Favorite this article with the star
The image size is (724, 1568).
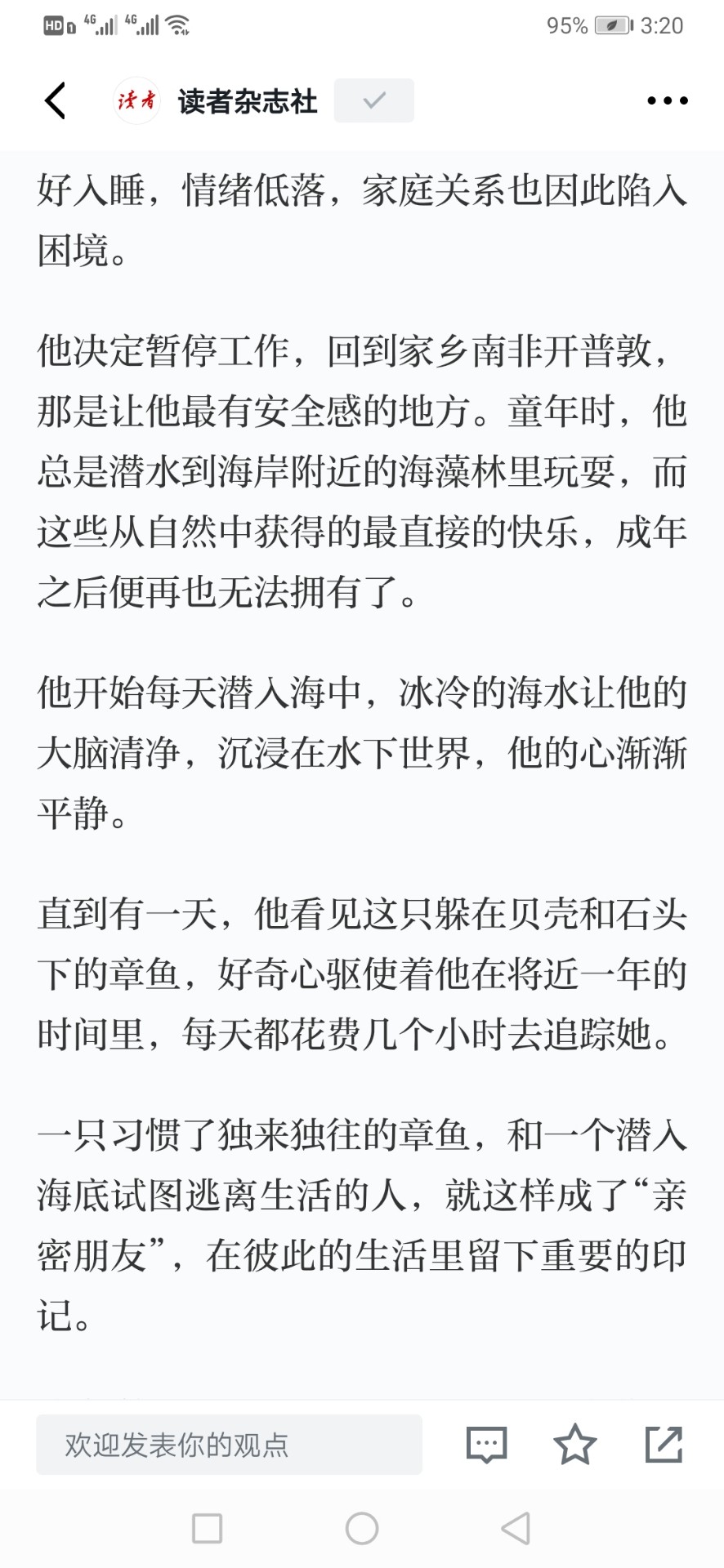[x=575, y=1444]
